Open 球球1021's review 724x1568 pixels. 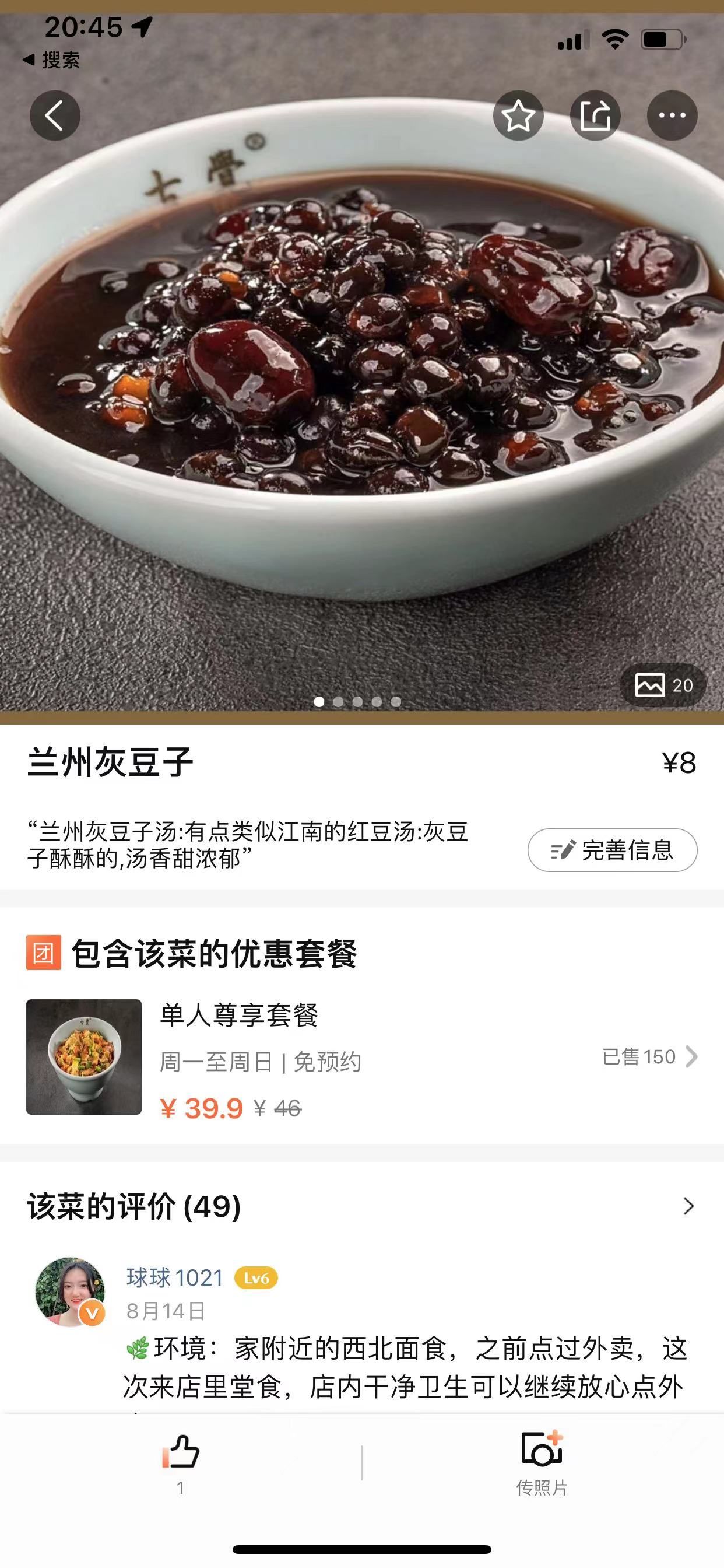pyautogui.click(x=404, y=1367)
